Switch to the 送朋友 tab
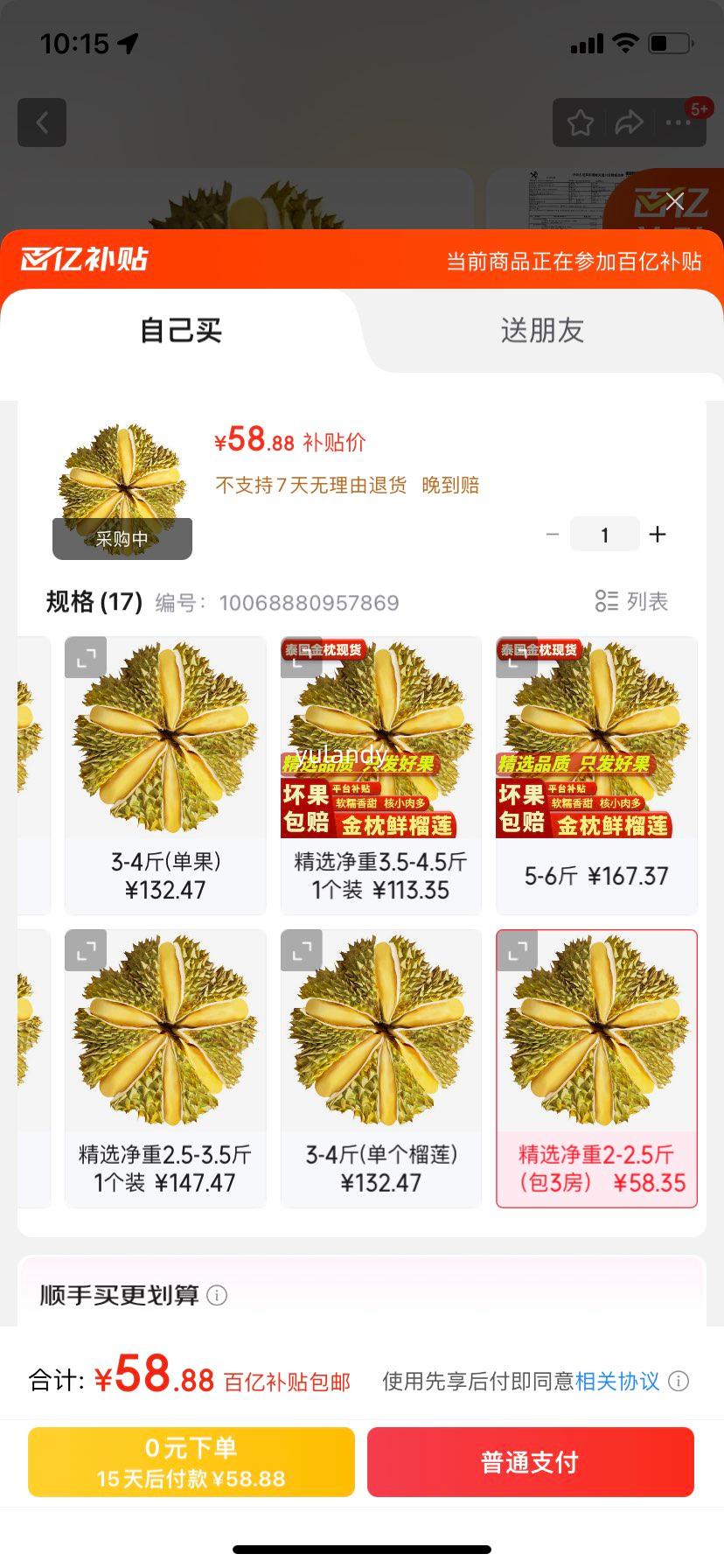This screenshot has height=1568, width=724. click(x=542, y=331)
